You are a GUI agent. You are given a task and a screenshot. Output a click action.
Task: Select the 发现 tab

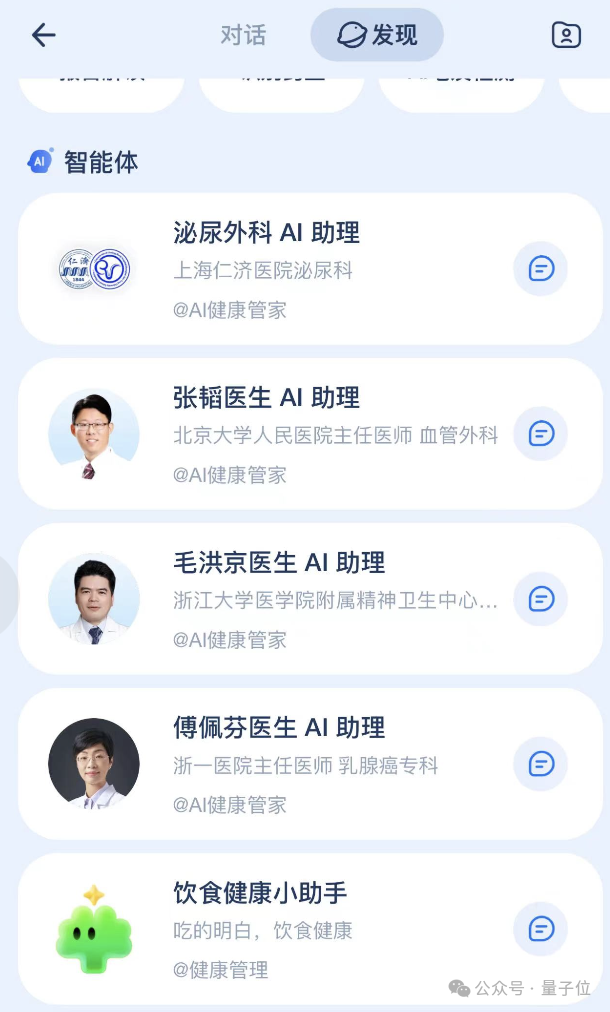[x=377, y=36]
